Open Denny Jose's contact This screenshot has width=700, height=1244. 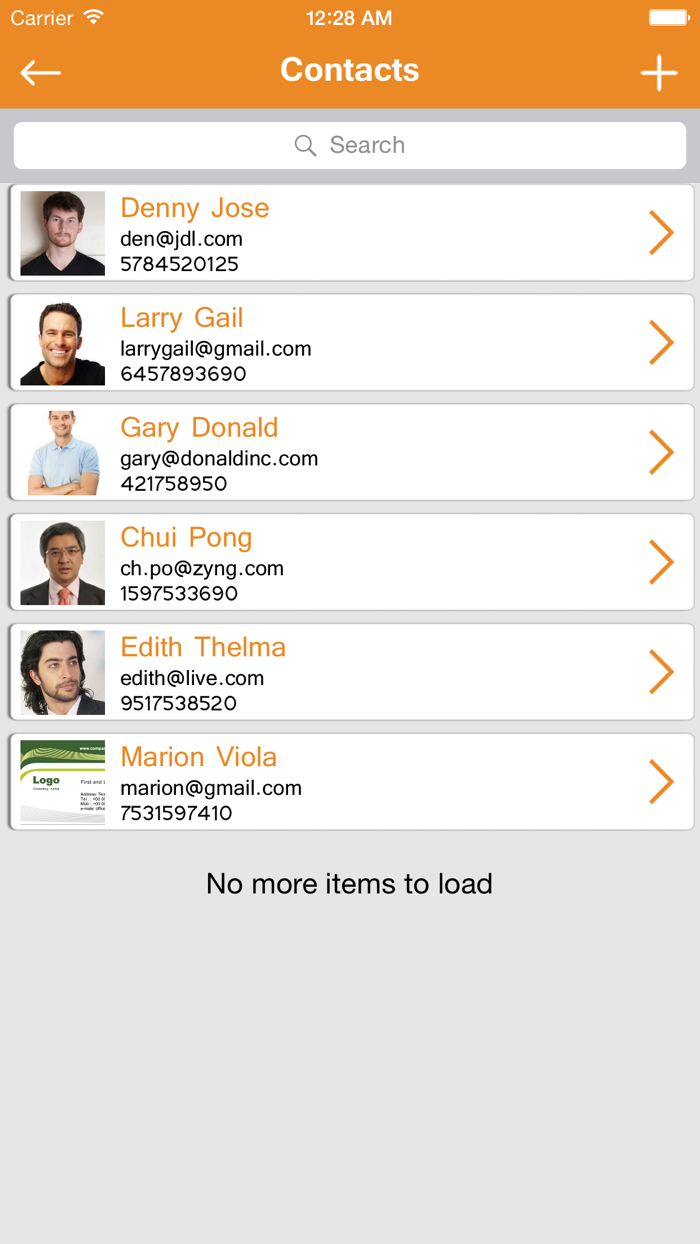point(351,233)
